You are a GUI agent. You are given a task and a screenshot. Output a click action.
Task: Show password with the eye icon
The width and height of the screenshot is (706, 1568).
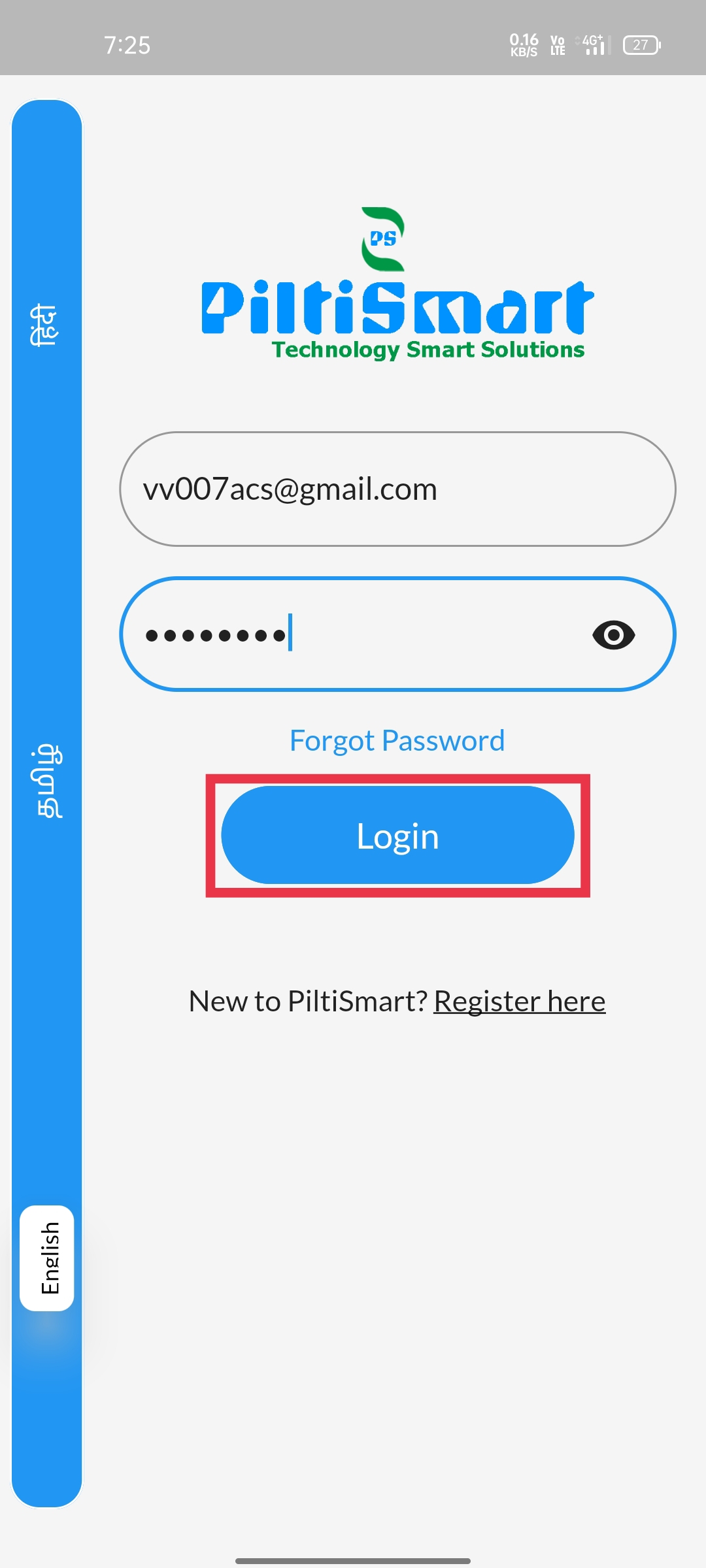[613, 635]
